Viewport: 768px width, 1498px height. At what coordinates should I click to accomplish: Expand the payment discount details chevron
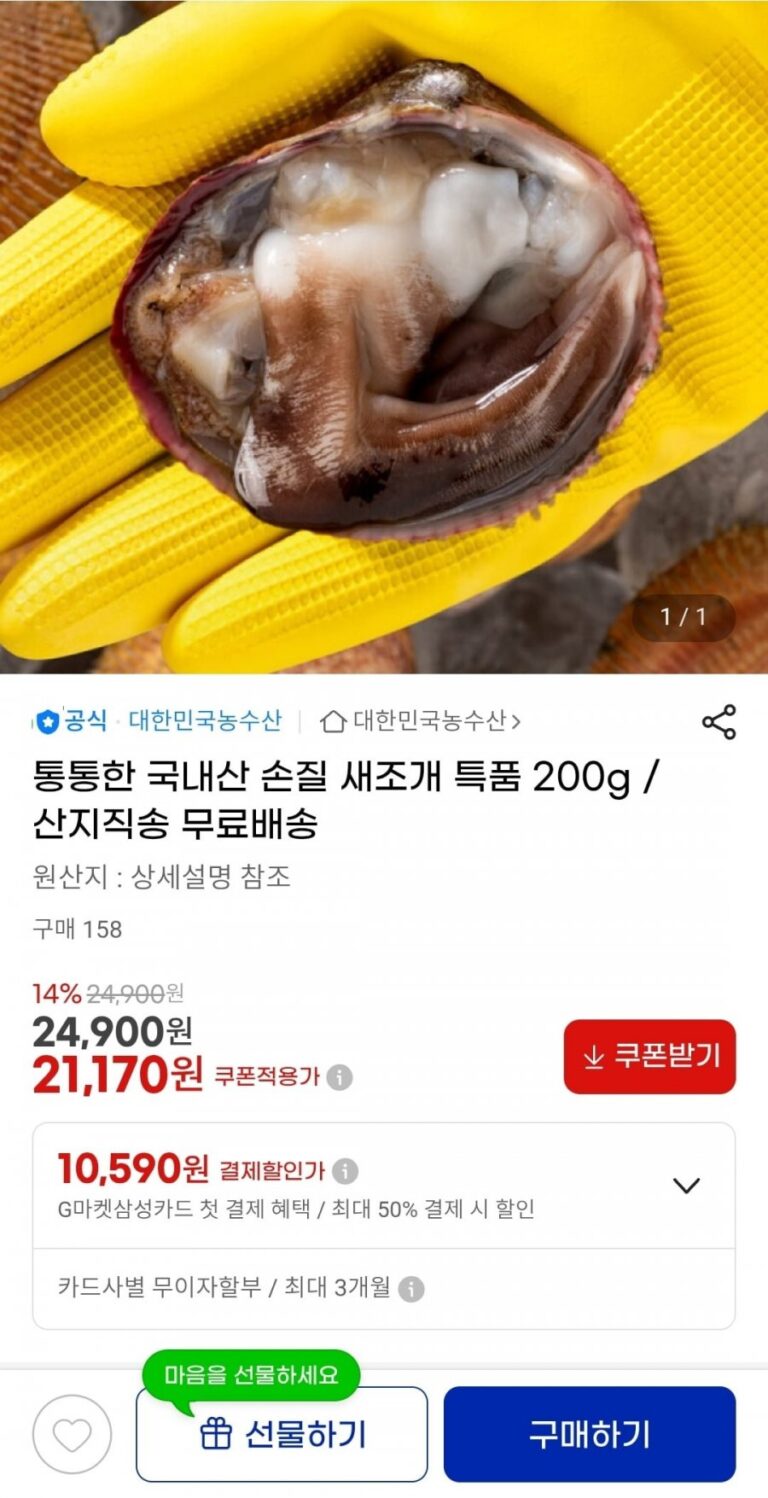pos(686,1186)
